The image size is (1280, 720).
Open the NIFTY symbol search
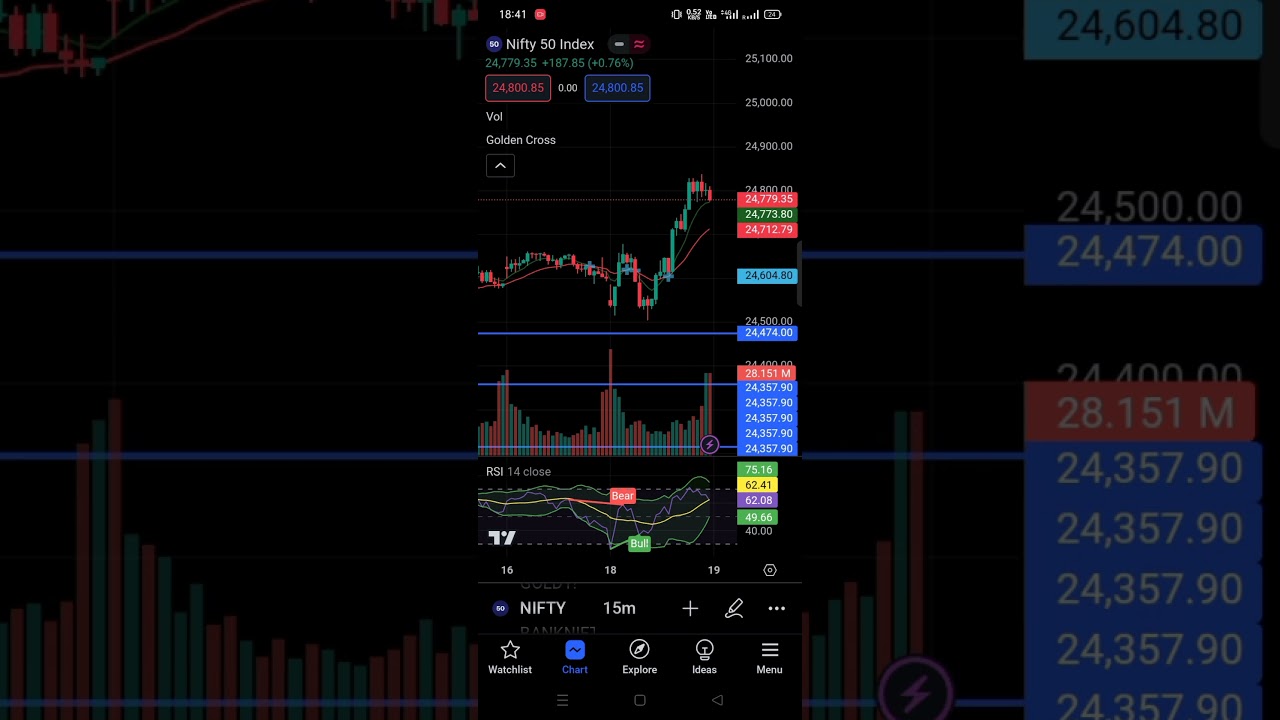(542, 608)
